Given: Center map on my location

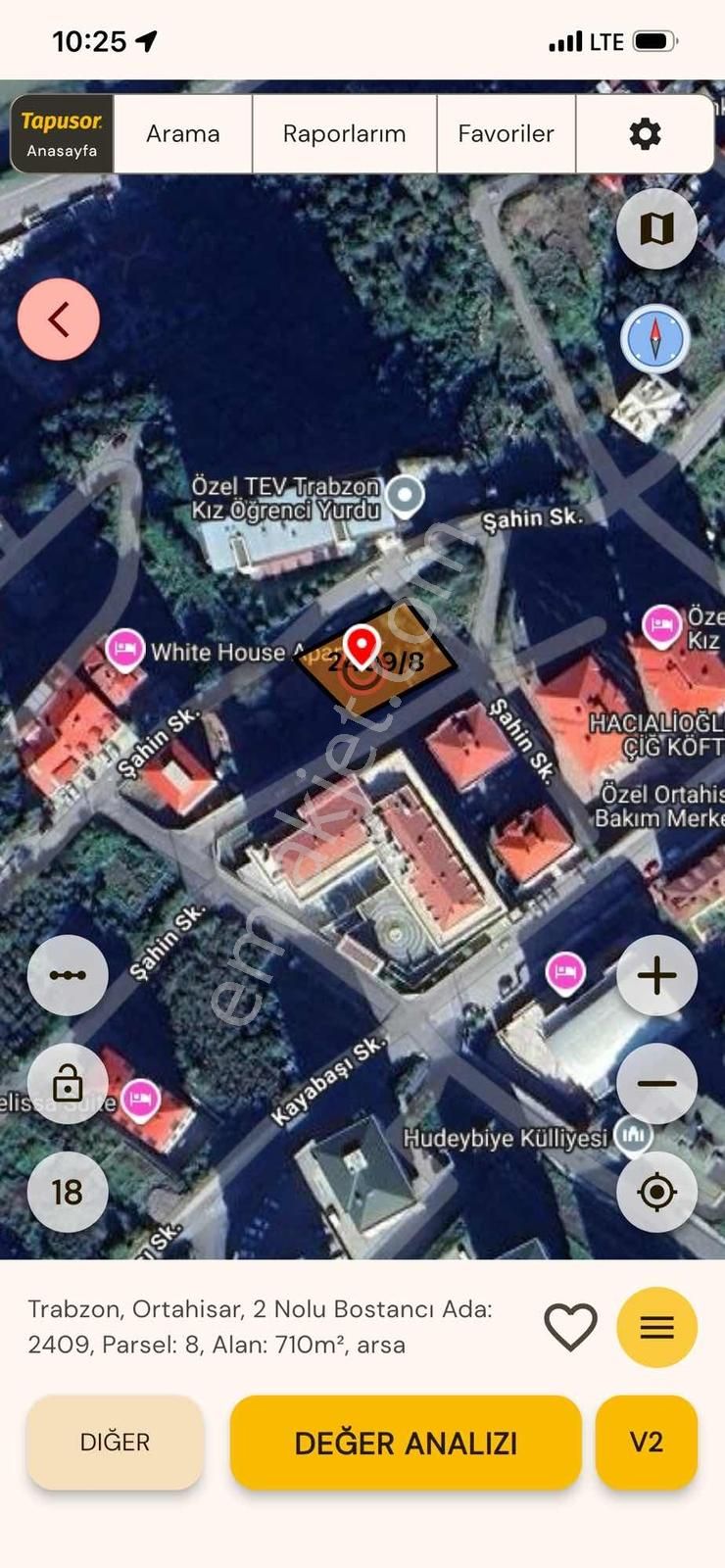Looking at the screenshot, I should click(x=656, y=1192).
